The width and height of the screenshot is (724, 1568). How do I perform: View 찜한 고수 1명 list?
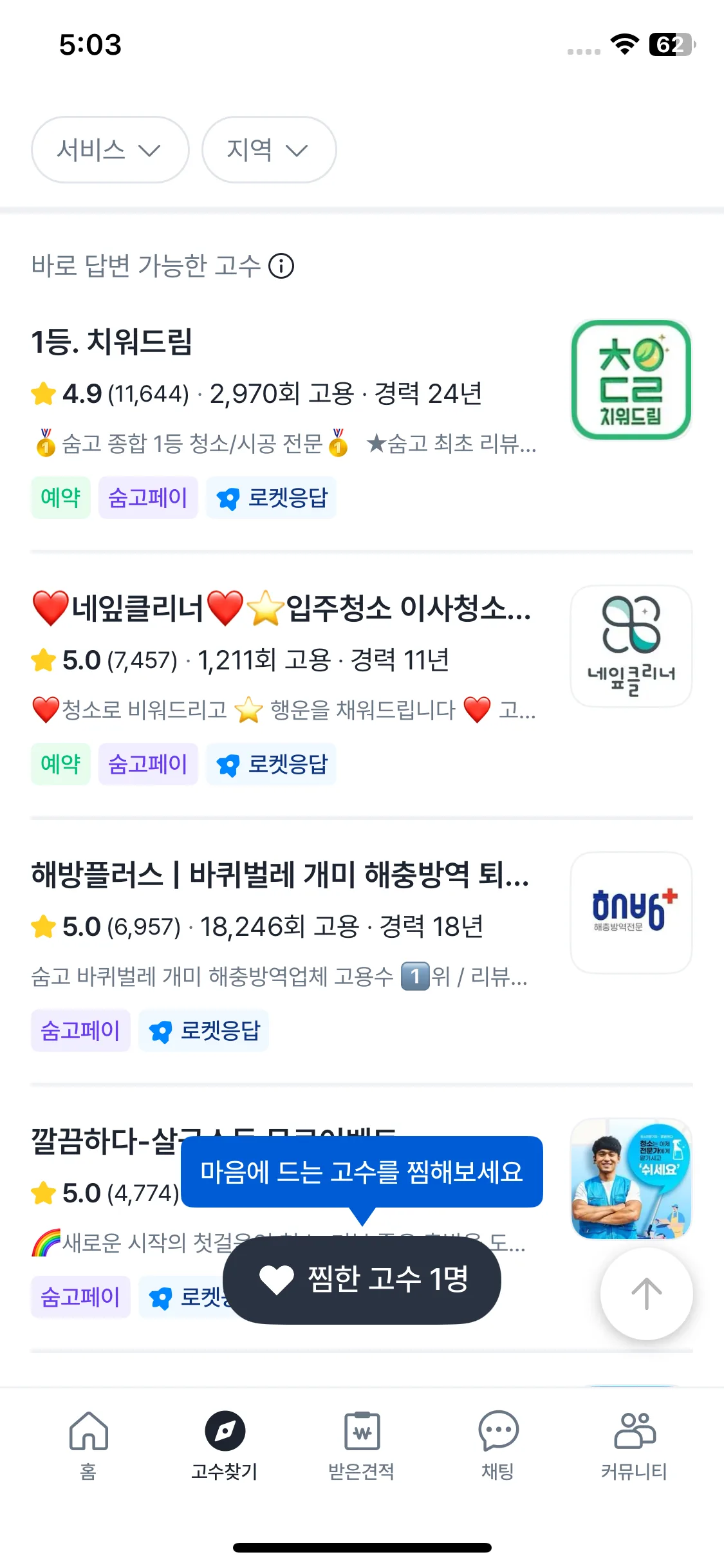pos(362,1279)
